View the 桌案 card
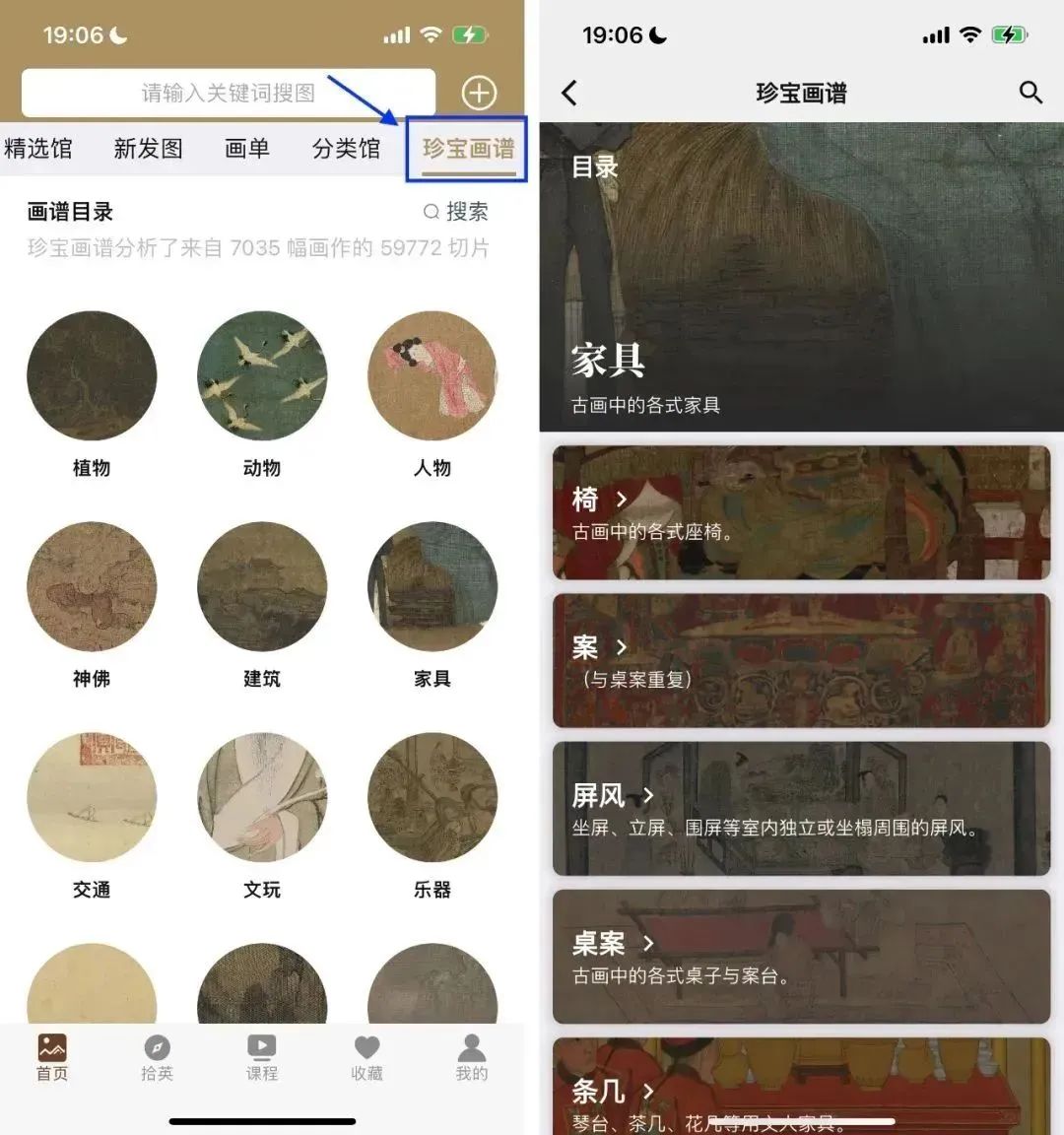Viewport: 1064px width, 1135px height. click(x=801, y=957)
